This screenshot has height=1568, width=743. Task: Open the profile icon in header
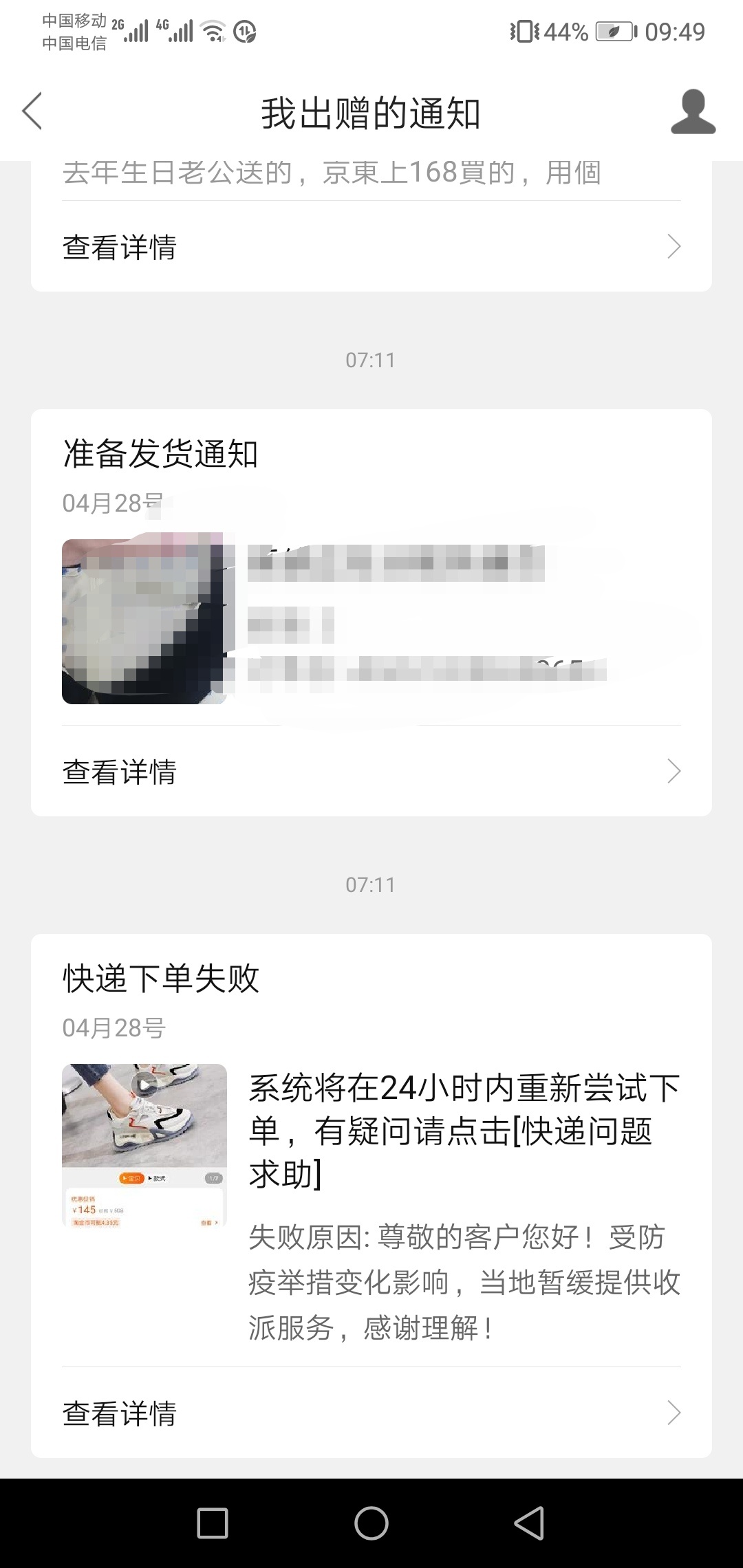point(693,111)
